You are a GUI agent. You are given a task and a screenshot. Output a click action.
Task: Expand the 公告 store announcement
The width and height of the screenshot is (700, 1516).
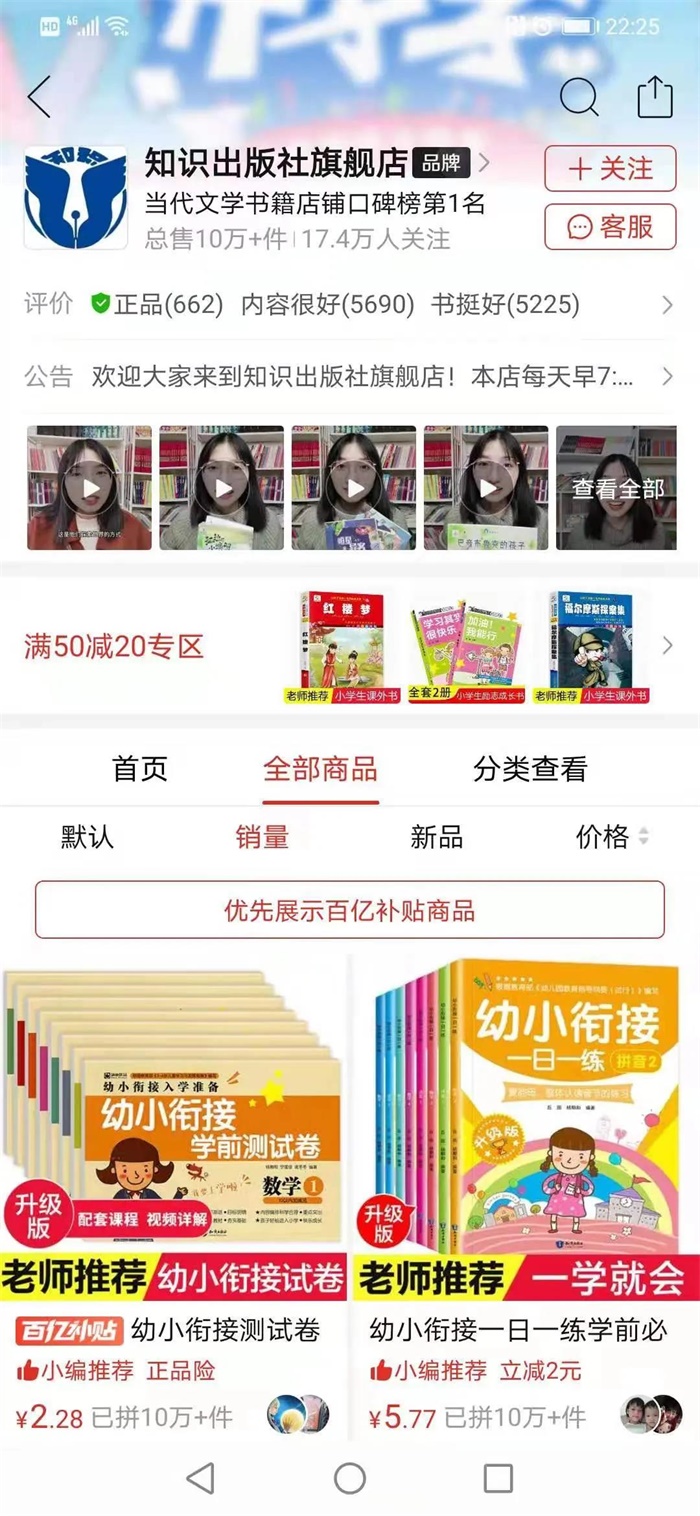point(350,377)
